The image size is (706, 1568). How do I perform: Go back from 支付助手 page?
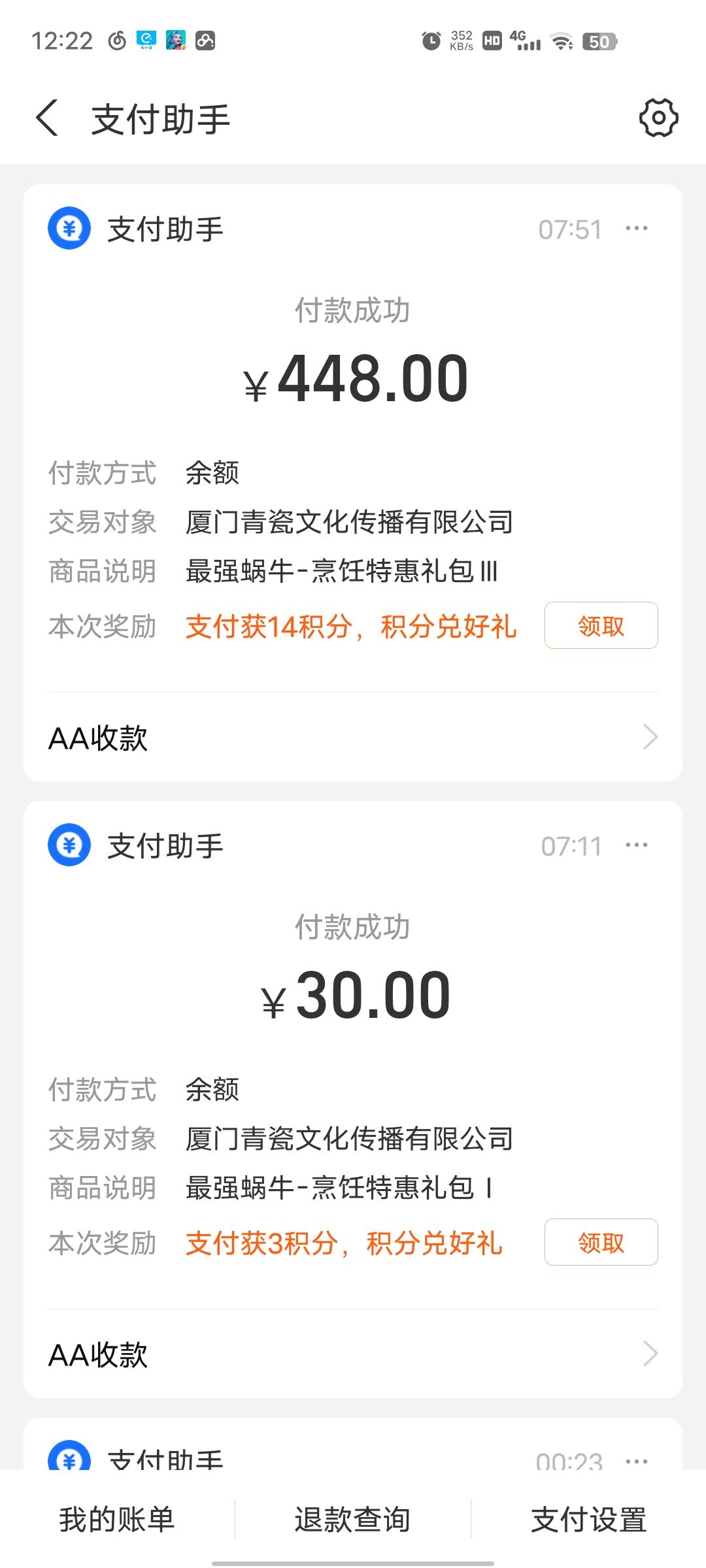coord(47,118)
